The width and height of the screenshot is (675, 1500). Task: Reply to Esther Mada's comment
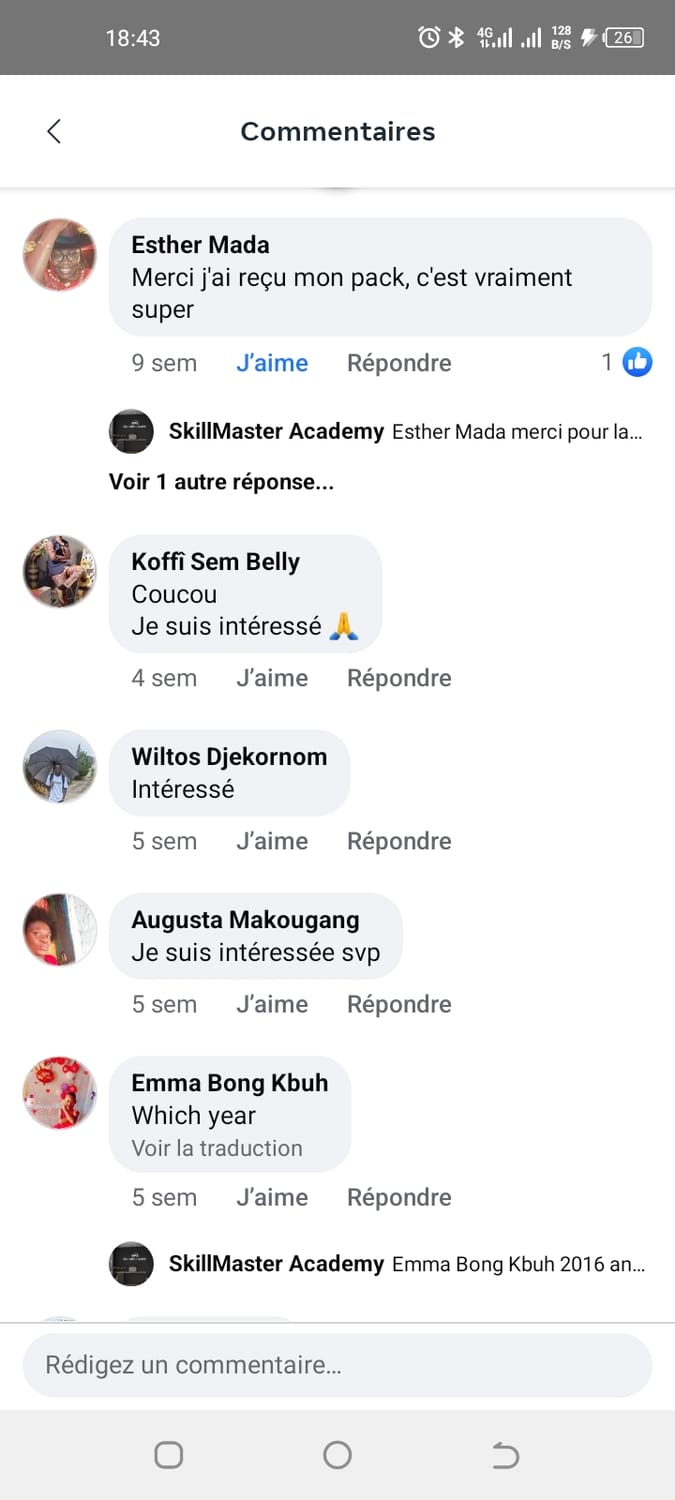pyautogui.click(x=399, y=363)
